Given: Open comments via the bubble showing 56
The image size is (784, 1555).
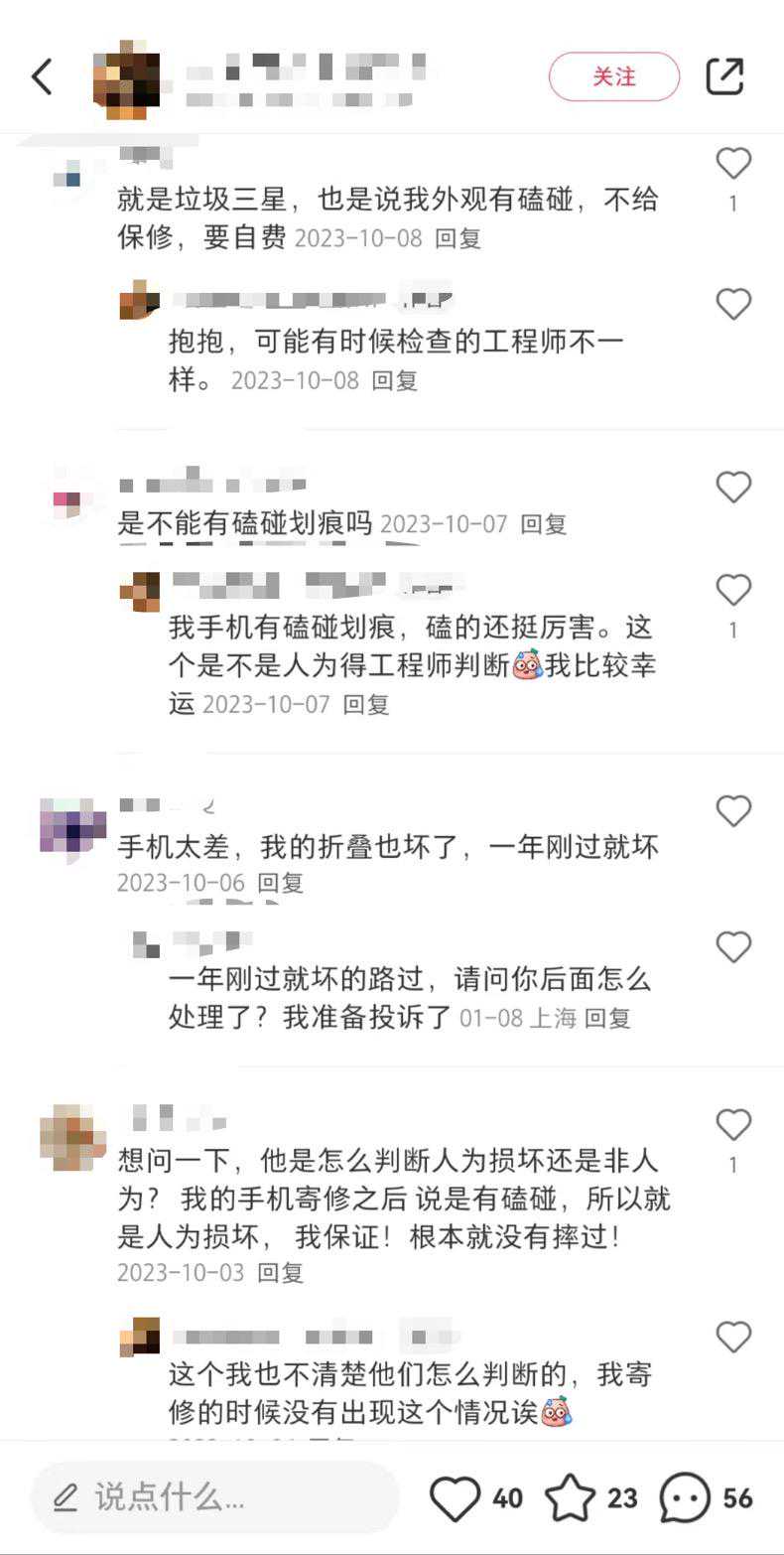Looking at the screenshot, I should 686,1497.
